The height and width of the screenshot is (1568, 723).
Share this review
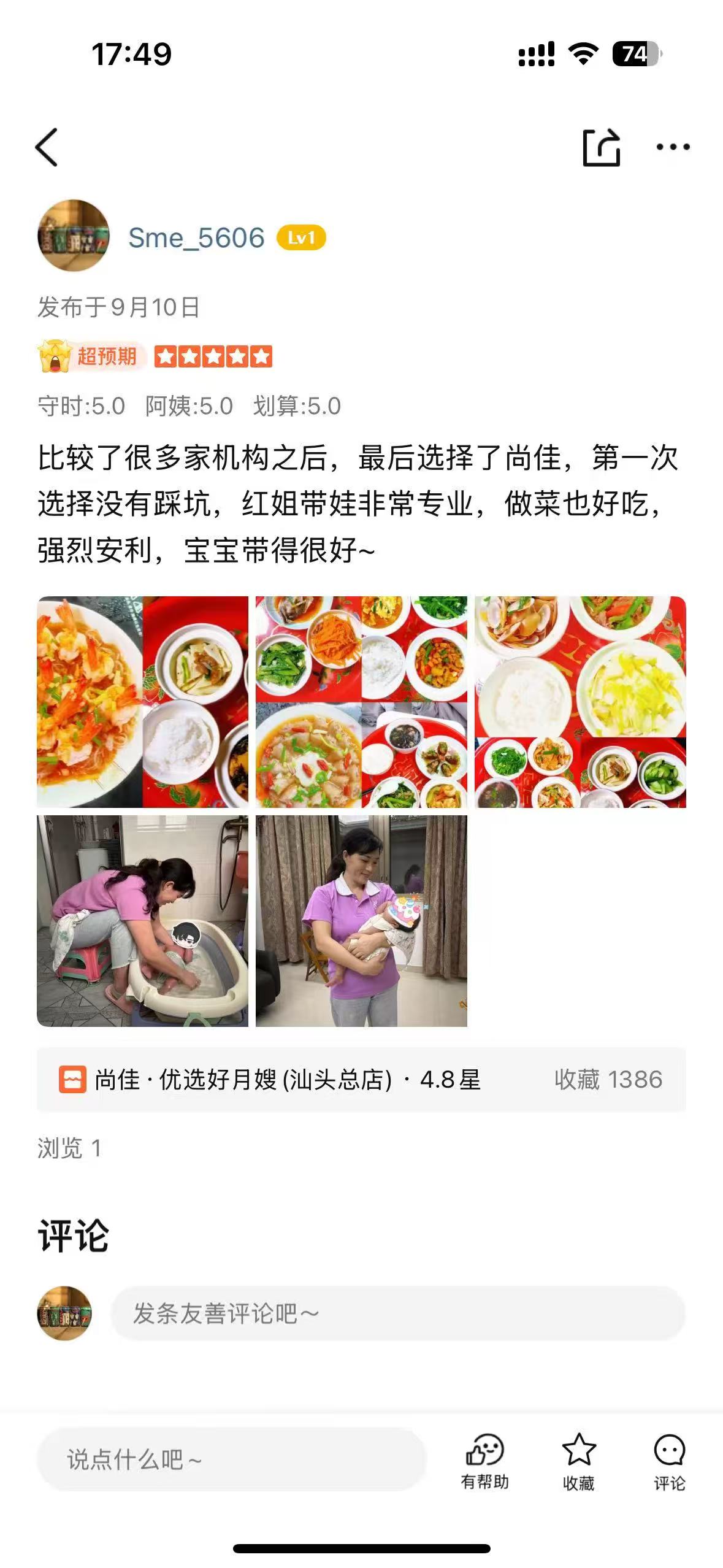[601, 147]
